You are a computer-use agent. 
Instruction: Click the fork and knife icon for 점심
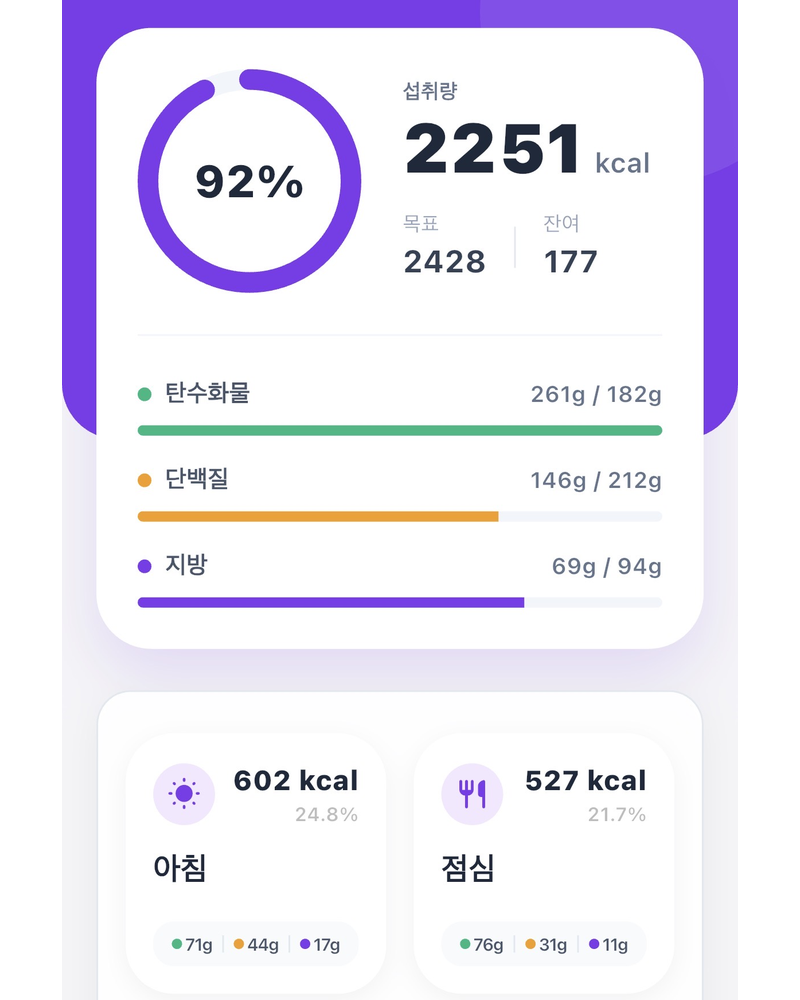coord(471,793)
